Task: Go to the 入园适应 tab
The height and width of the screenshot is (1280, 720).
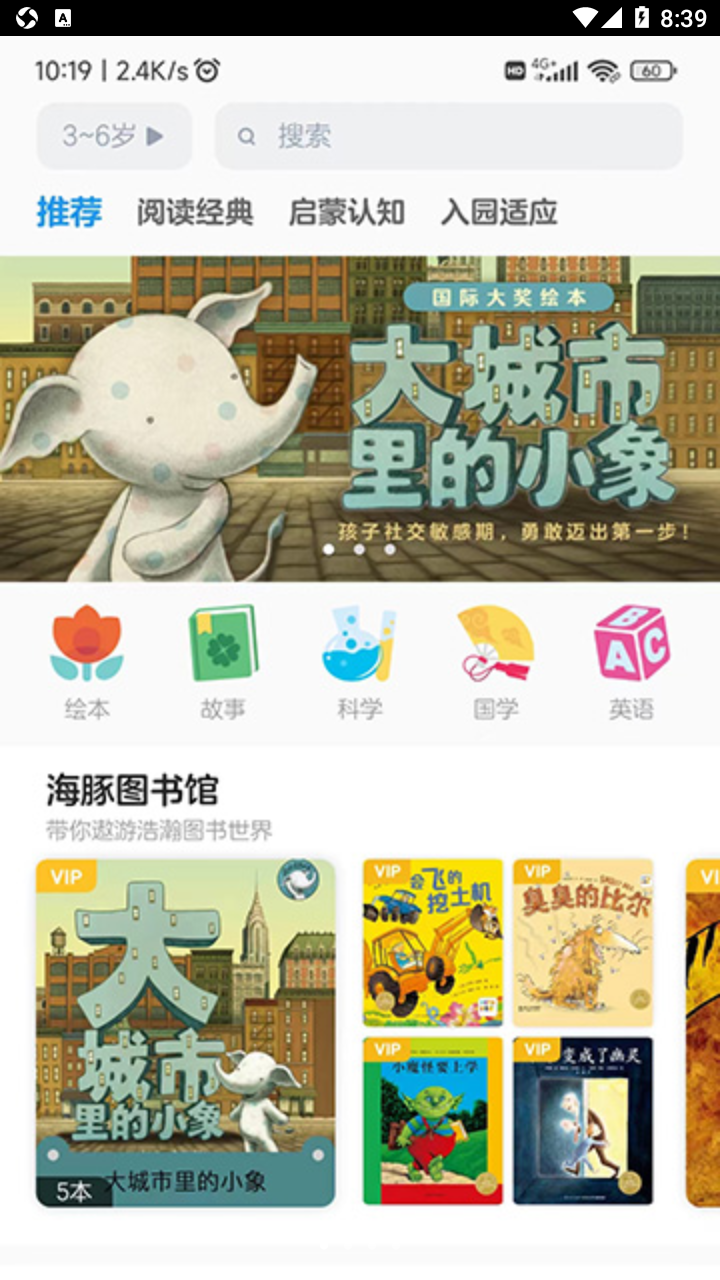Action: pos(499,212)
